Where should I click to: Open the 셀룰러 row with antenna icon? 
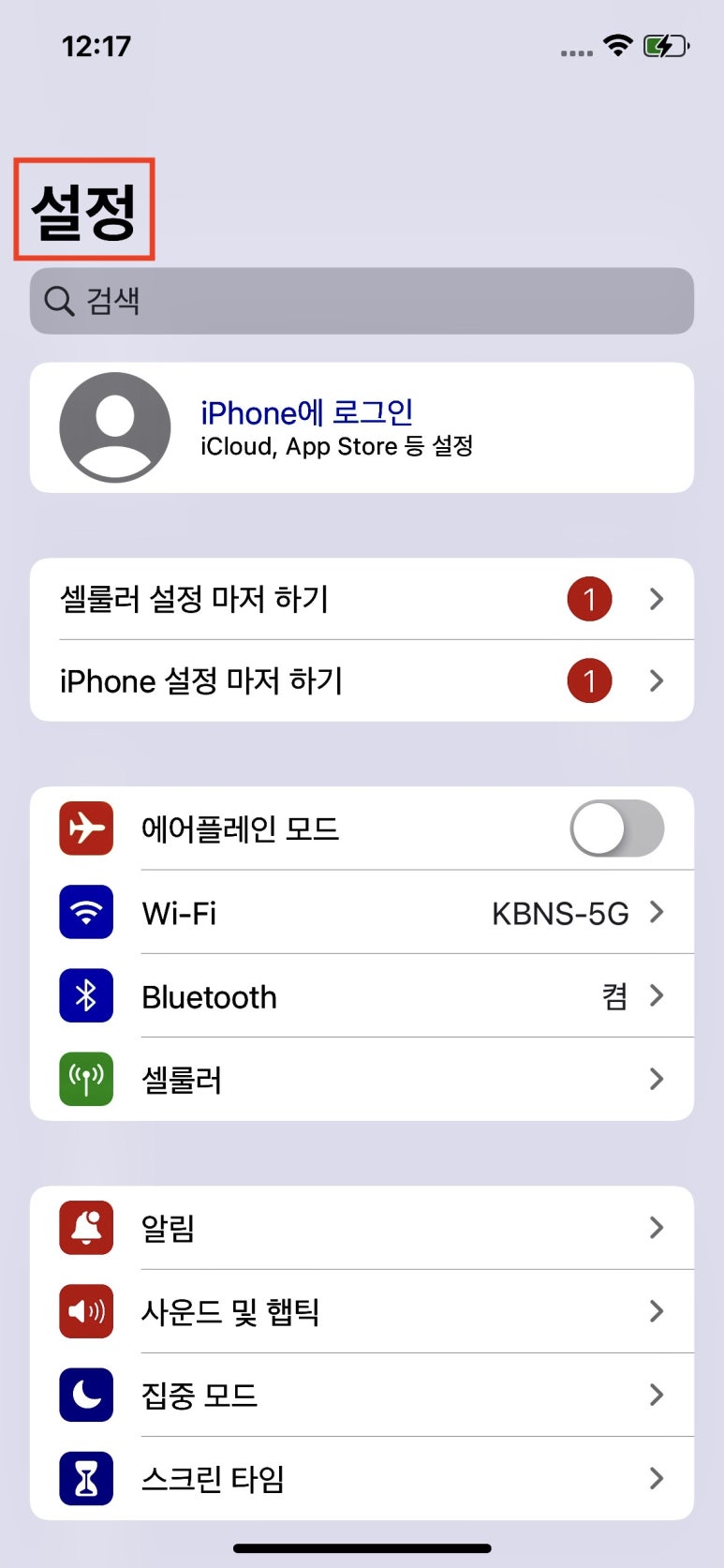(362, 1080)
